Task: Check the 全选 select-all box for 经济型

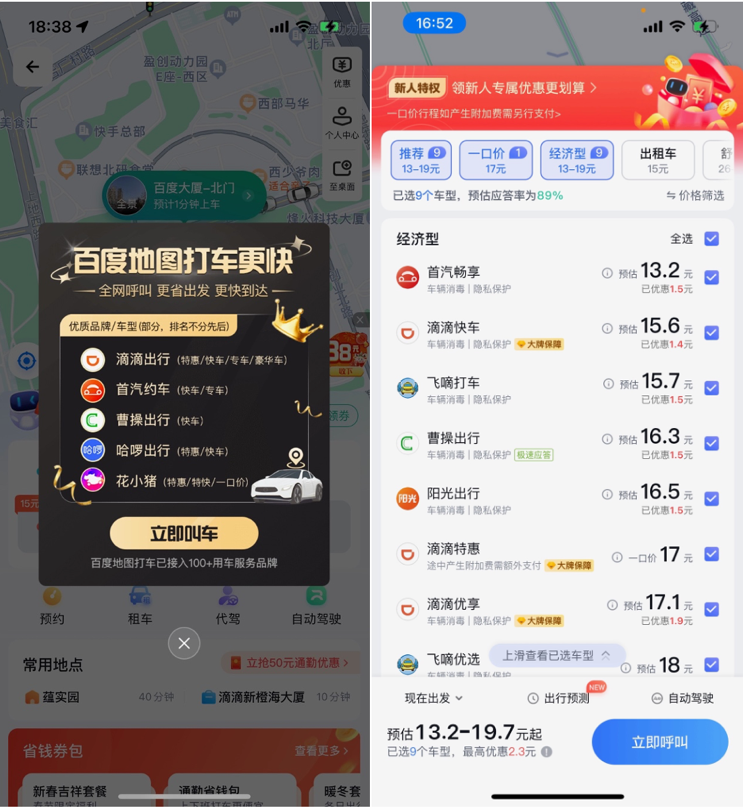Action: (711, 239)
